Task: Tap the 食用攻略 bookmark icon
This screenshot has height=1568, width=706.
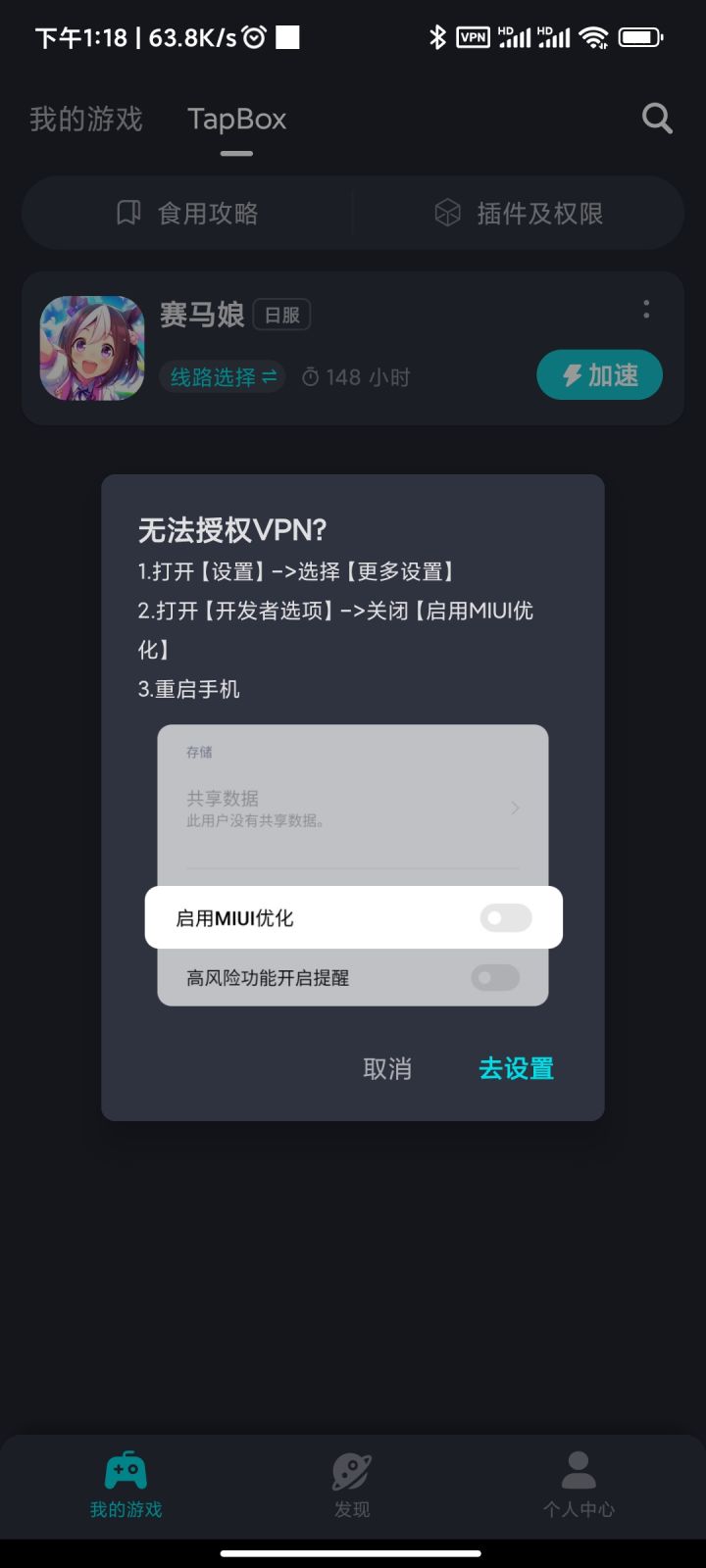Action: click(128, 212)
